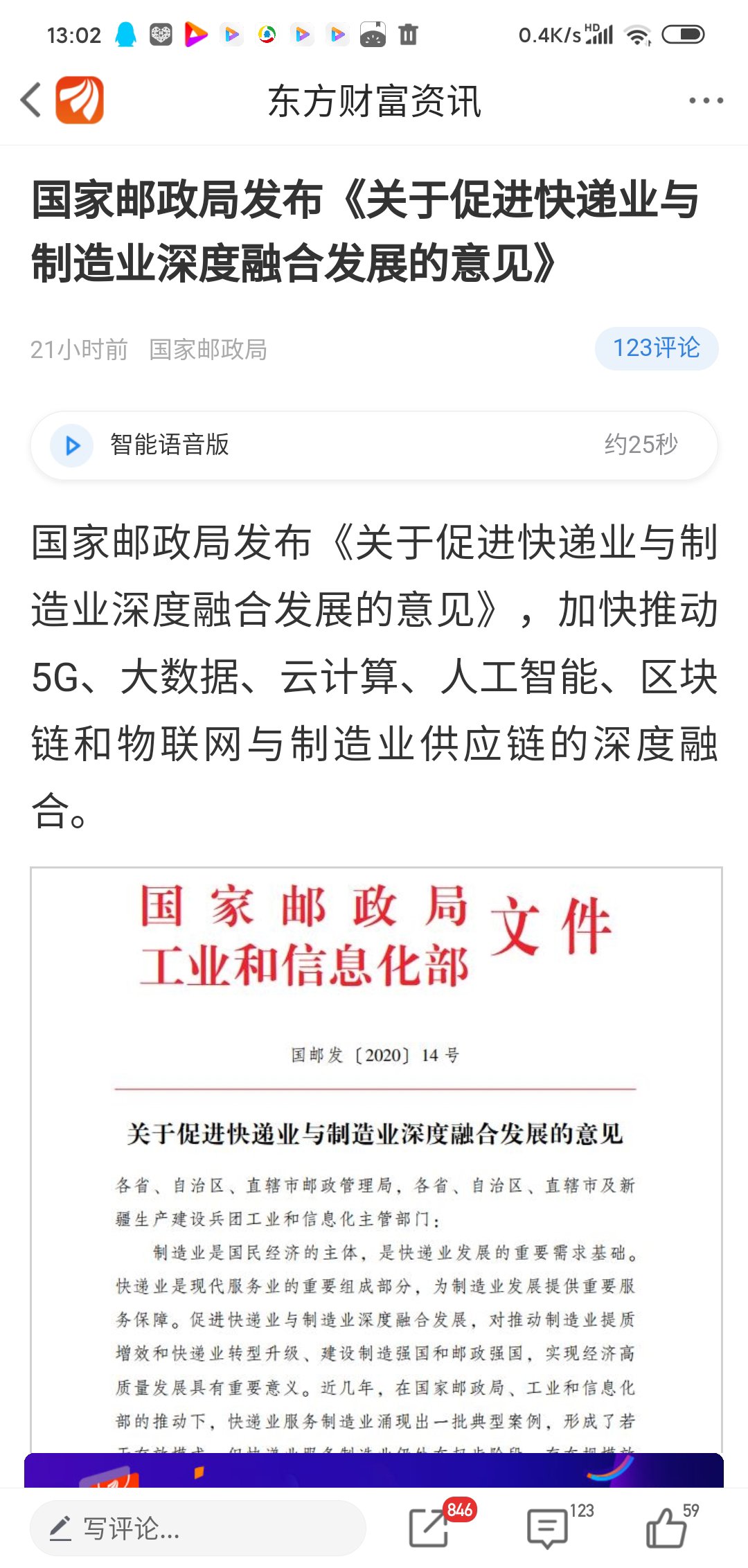Open the orange 东方财富 app logo
This screenshot has width=748, height=1568.
(x=80, y=100)
